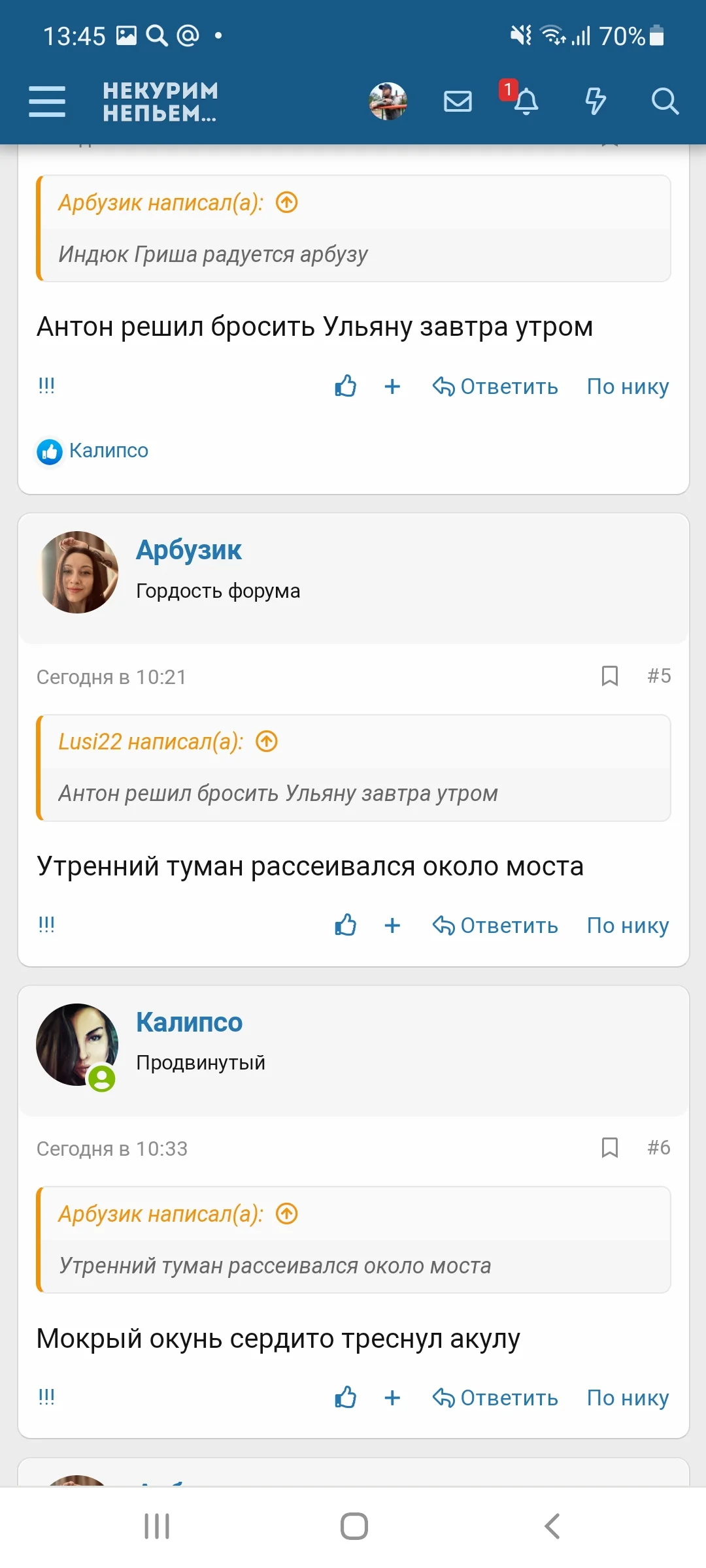706x1568 pixels.
Task: Bookmark post #5 by Арбузик
Action: (609, 677)
